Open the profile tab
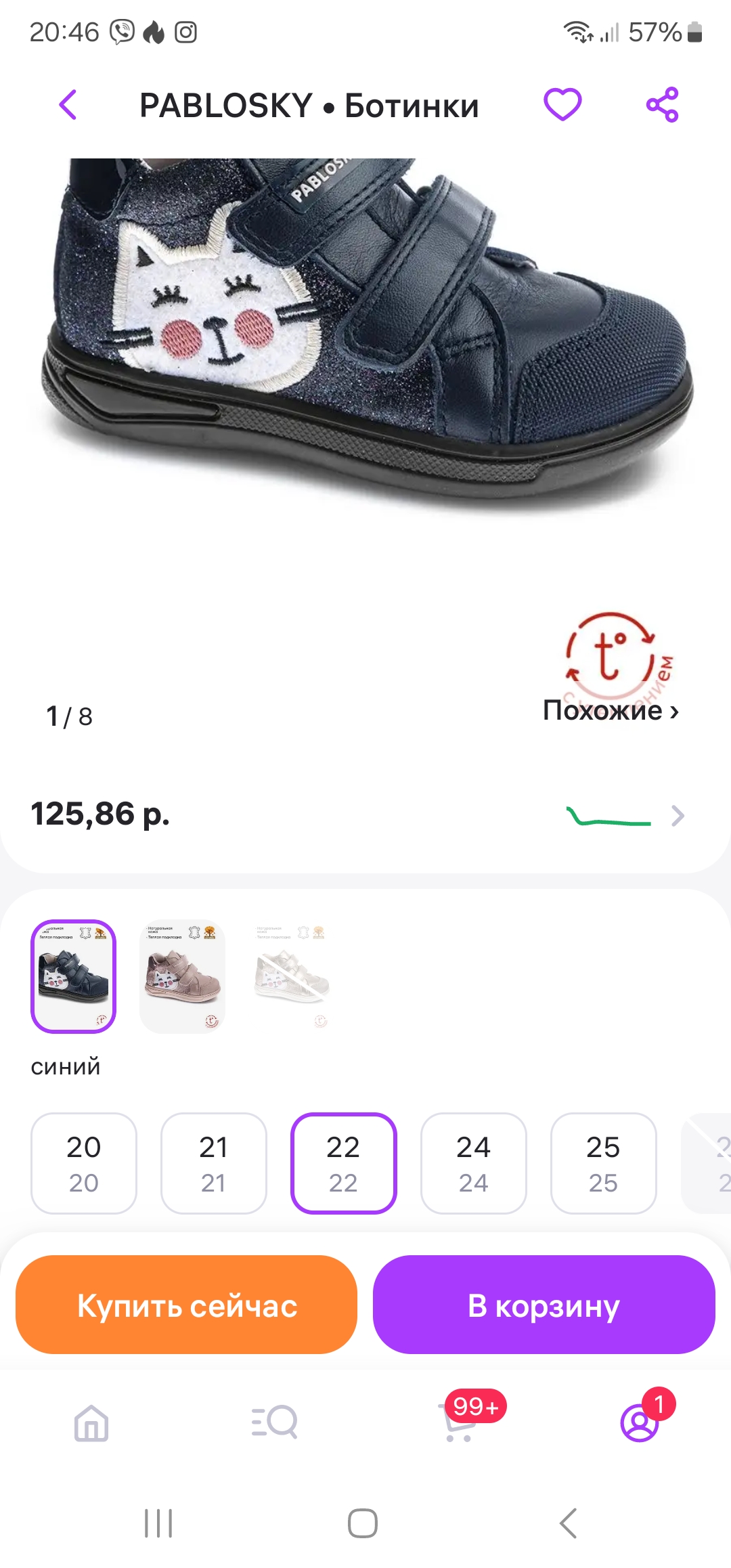Screen dimensions: 731x1568 (640, 1422)
